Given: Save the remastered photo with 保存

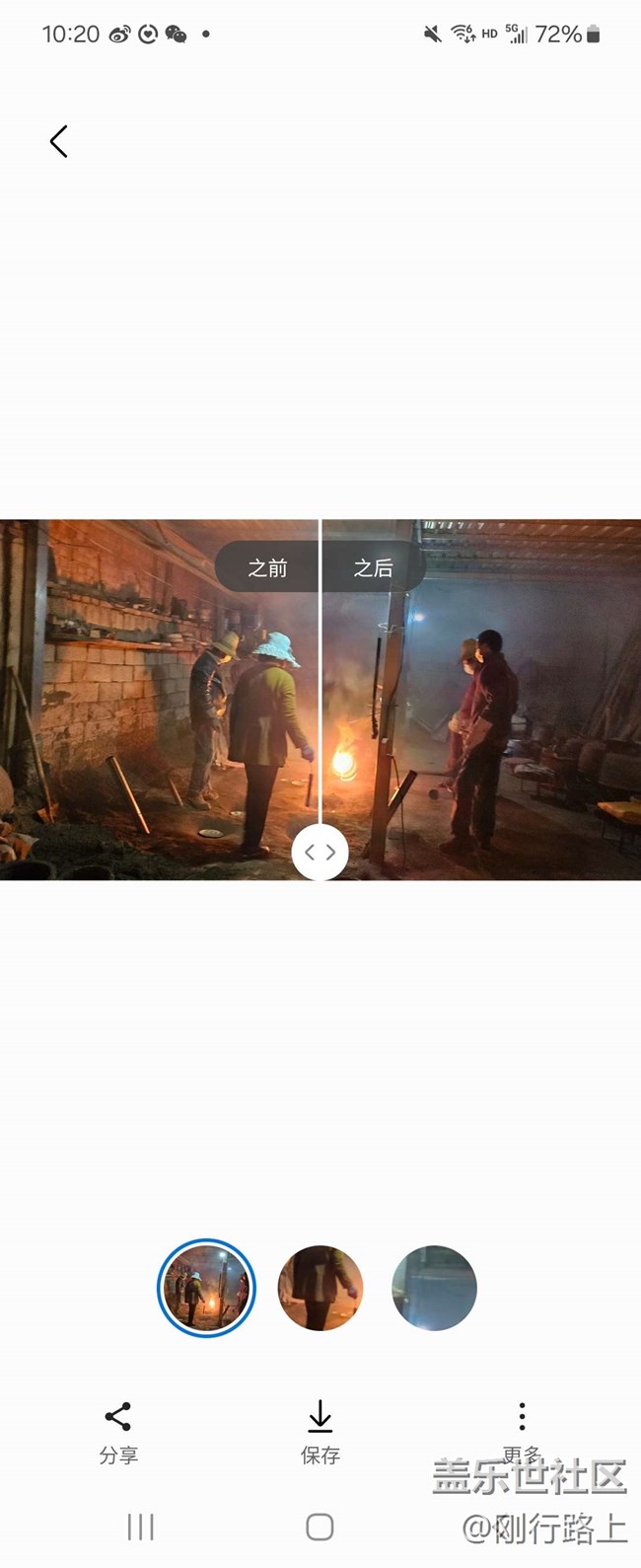Looking at the screenshot, I should click(320, 1431).
